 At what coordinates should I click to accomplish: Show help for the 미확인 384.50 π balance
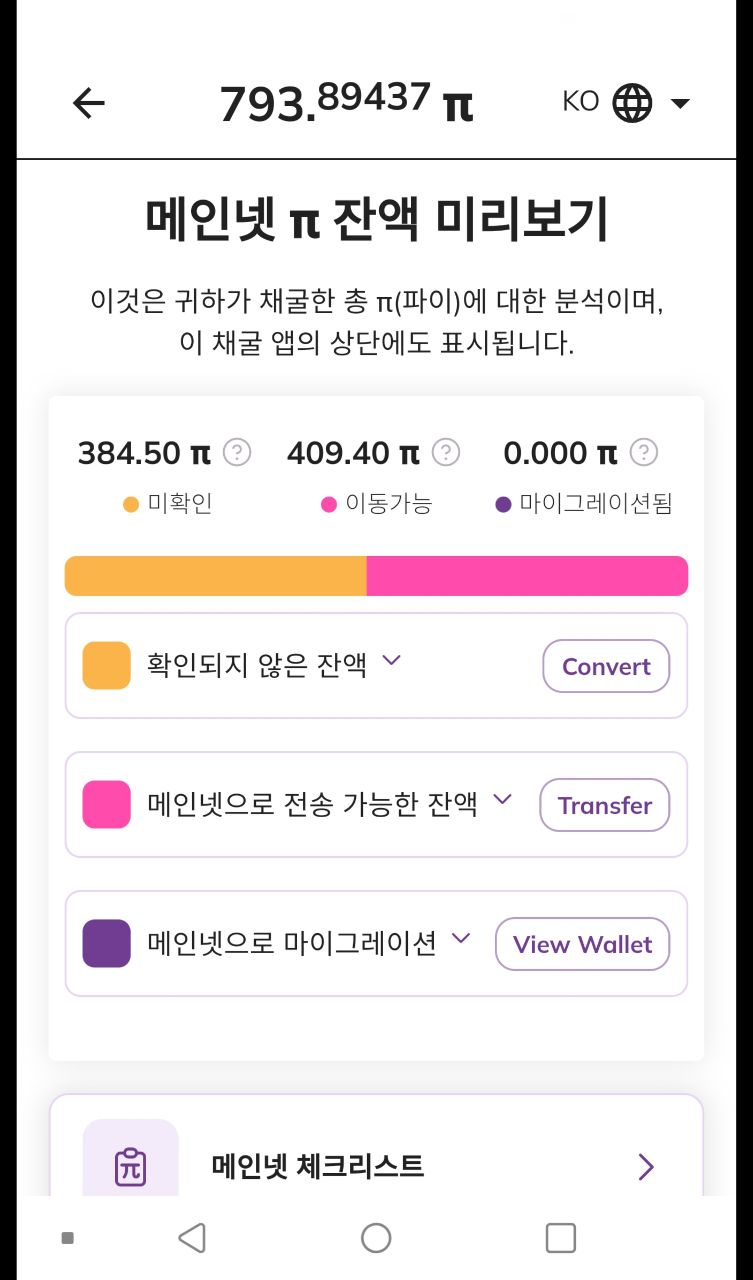coord(237,453)
